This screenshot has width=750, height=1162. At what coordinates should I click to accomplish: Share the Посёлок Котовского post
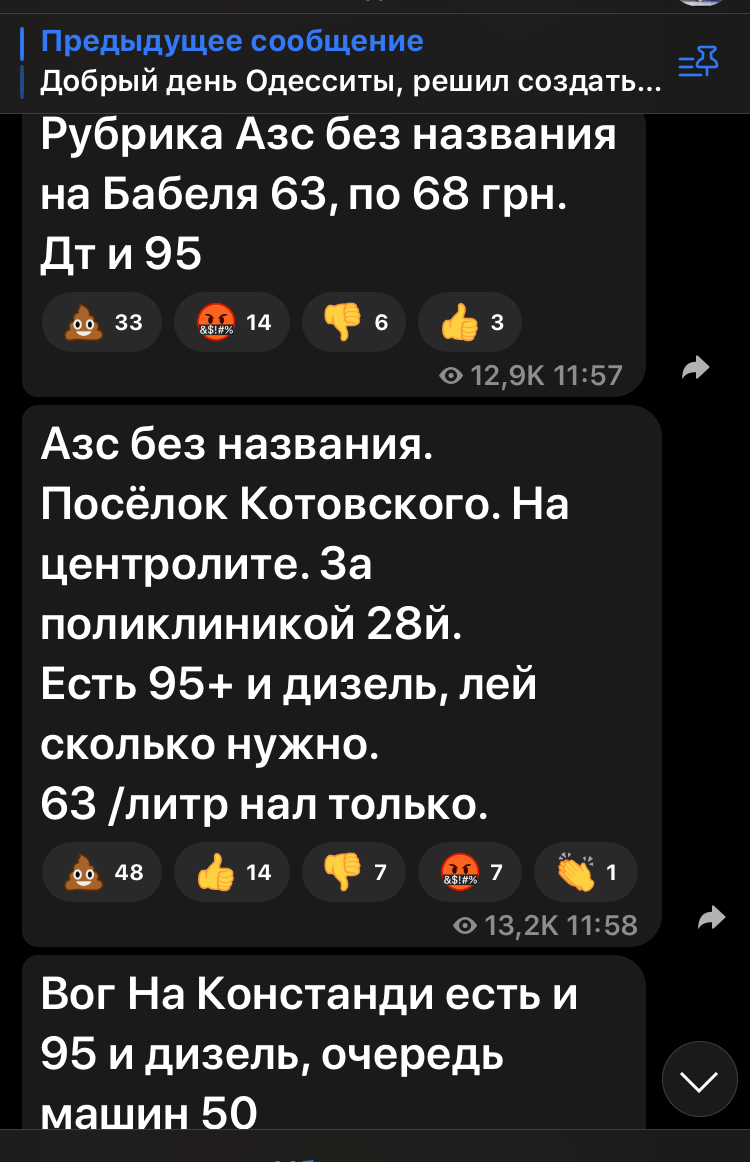(710, 918)
